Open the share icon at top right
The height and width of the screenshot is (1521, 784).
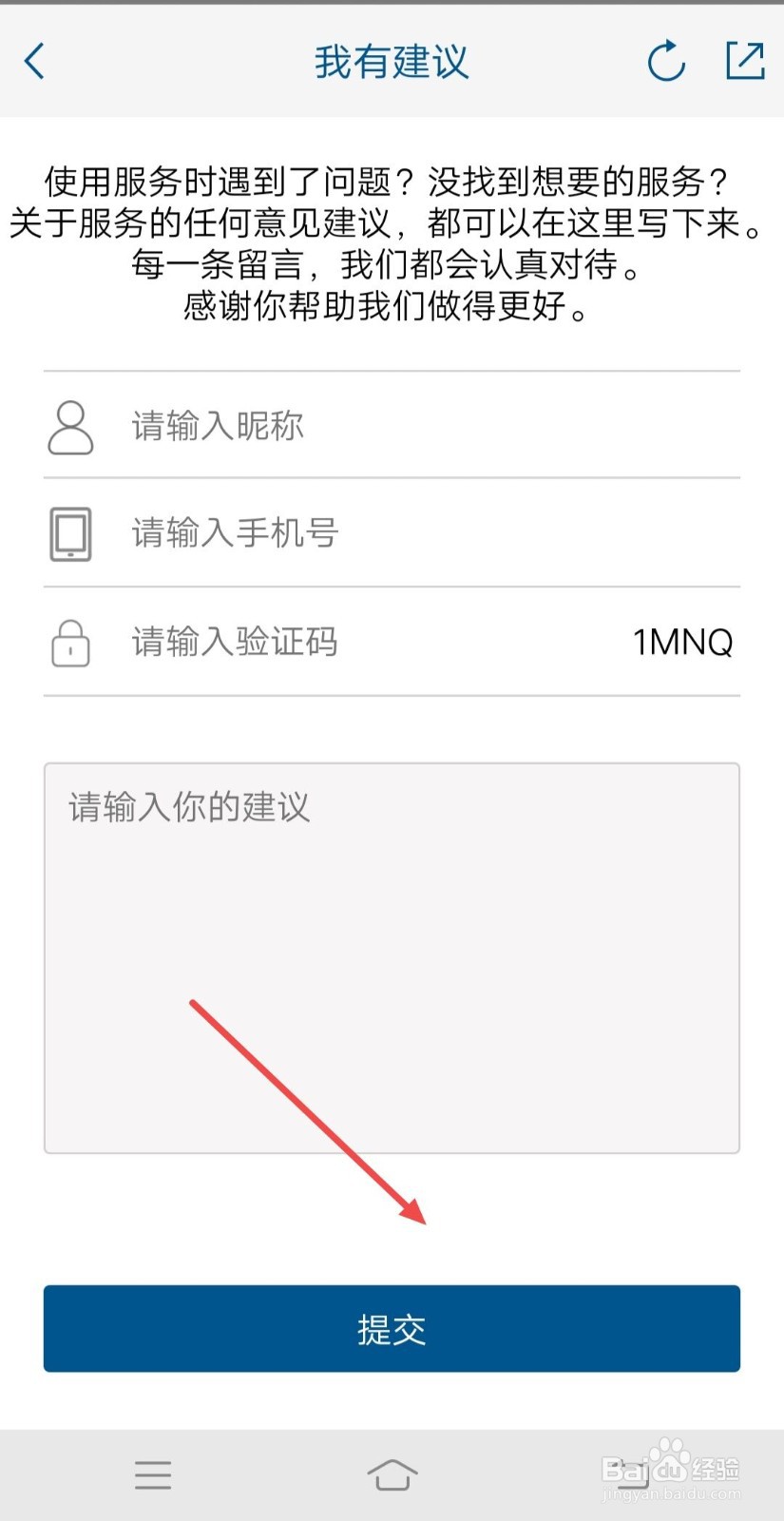[x=745, y=61]
